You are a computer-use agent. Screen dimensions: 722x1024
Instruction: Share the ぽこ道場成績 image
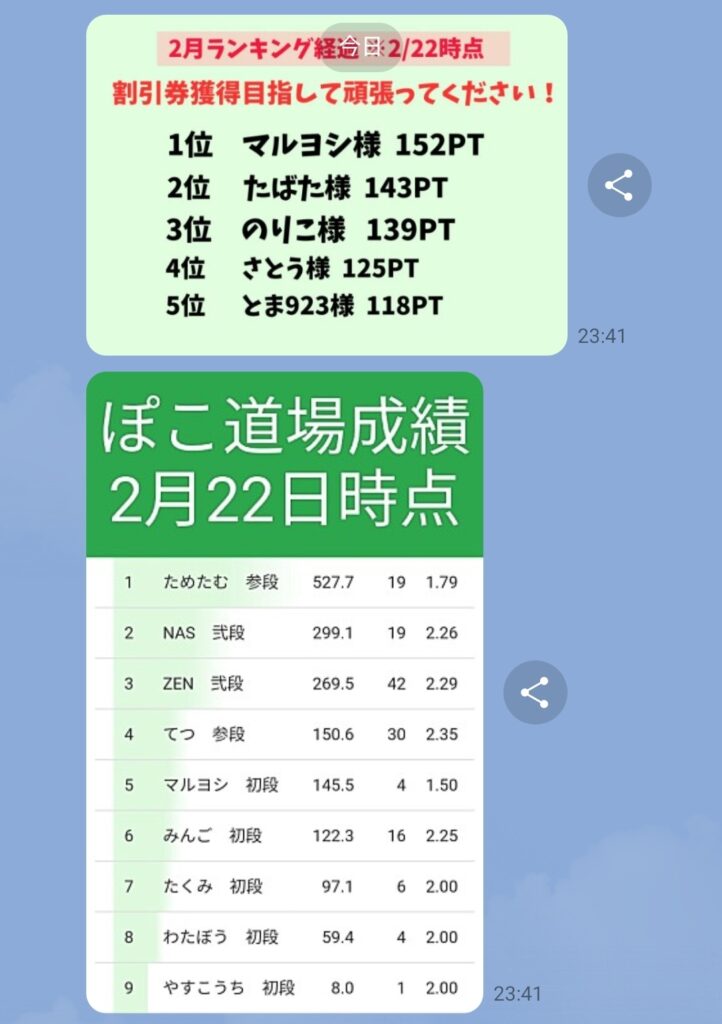(x=535, y=692)
